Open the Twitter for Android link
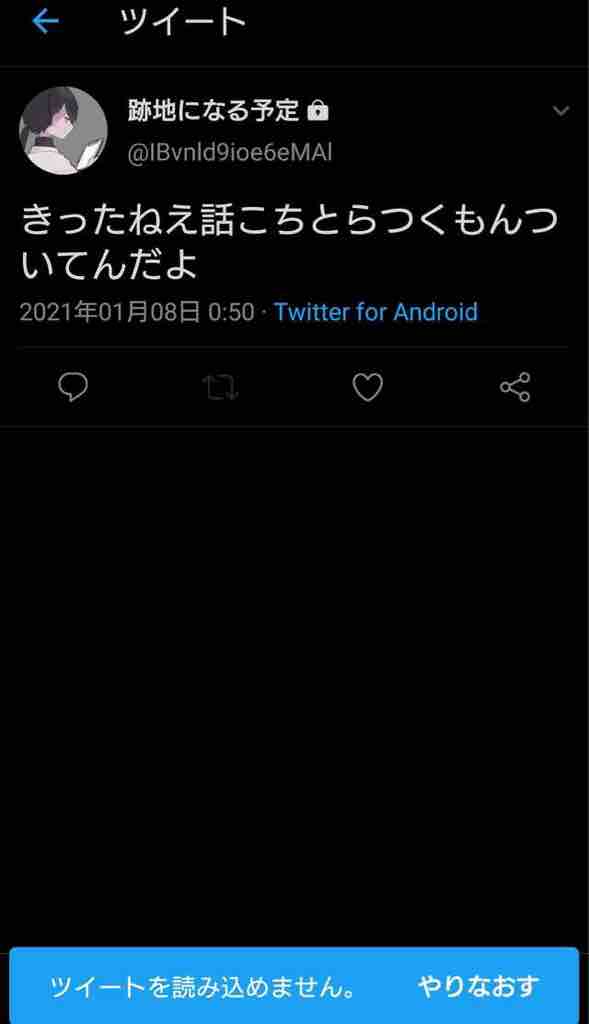This screenshot has width=589, height=1024. [375, 312]
